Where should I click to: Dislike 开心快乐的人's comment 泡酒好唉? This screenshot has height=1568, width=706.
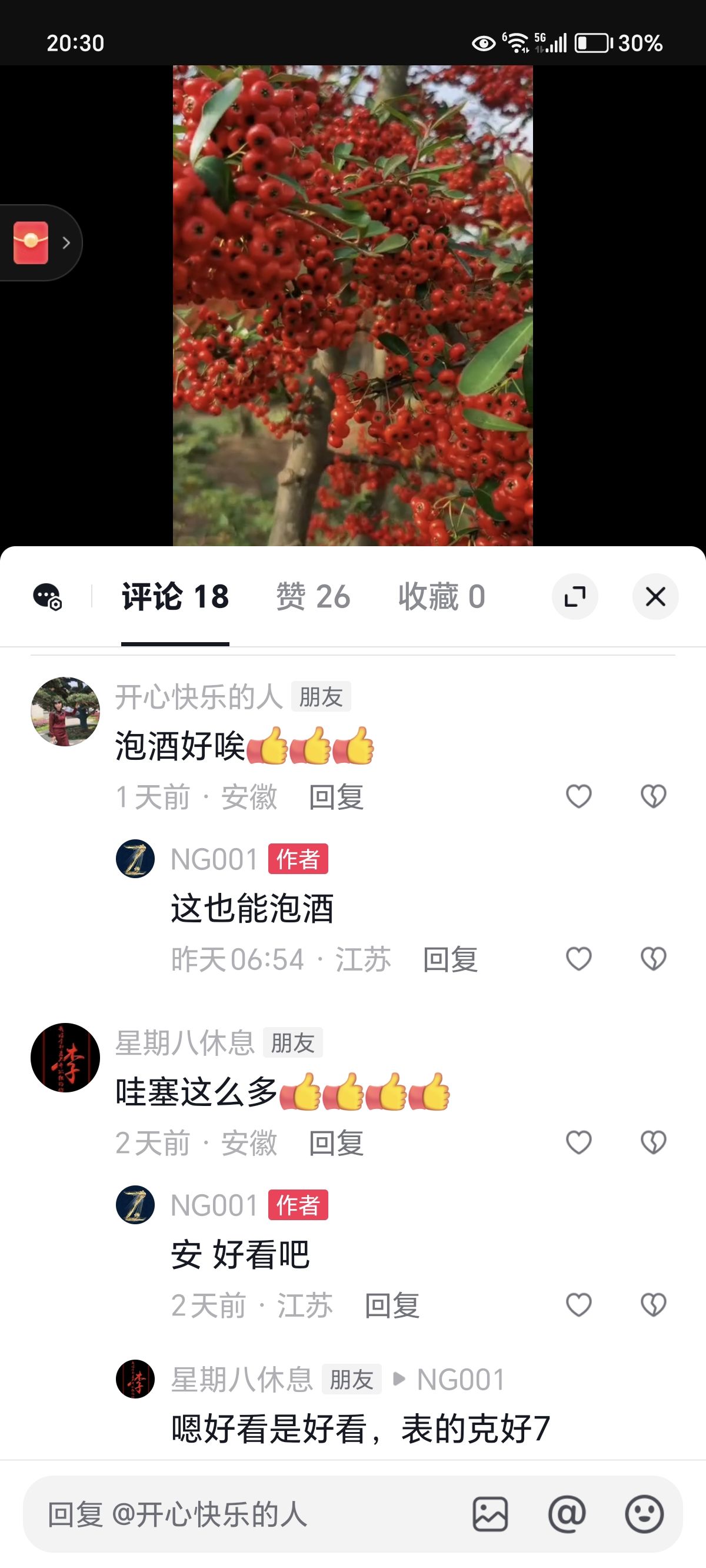[x=653, y=796]
